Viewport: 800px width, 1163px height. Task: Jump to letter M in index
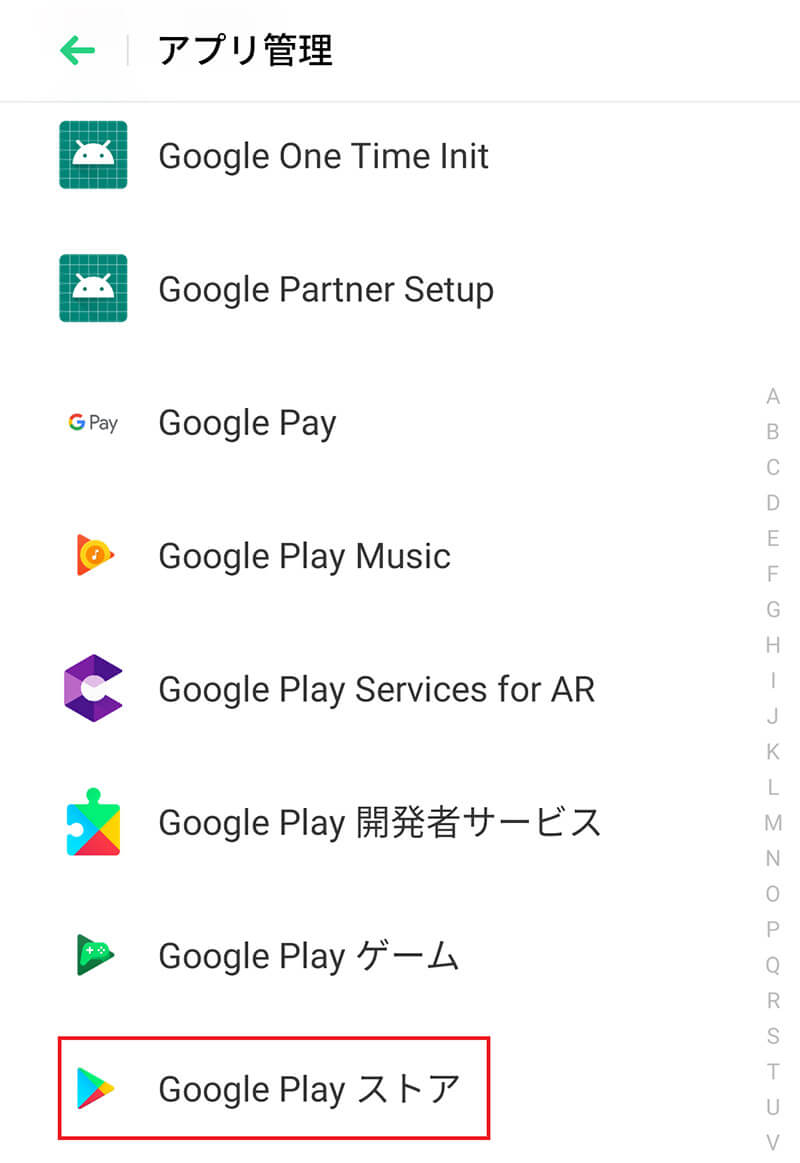pos(773,823)
